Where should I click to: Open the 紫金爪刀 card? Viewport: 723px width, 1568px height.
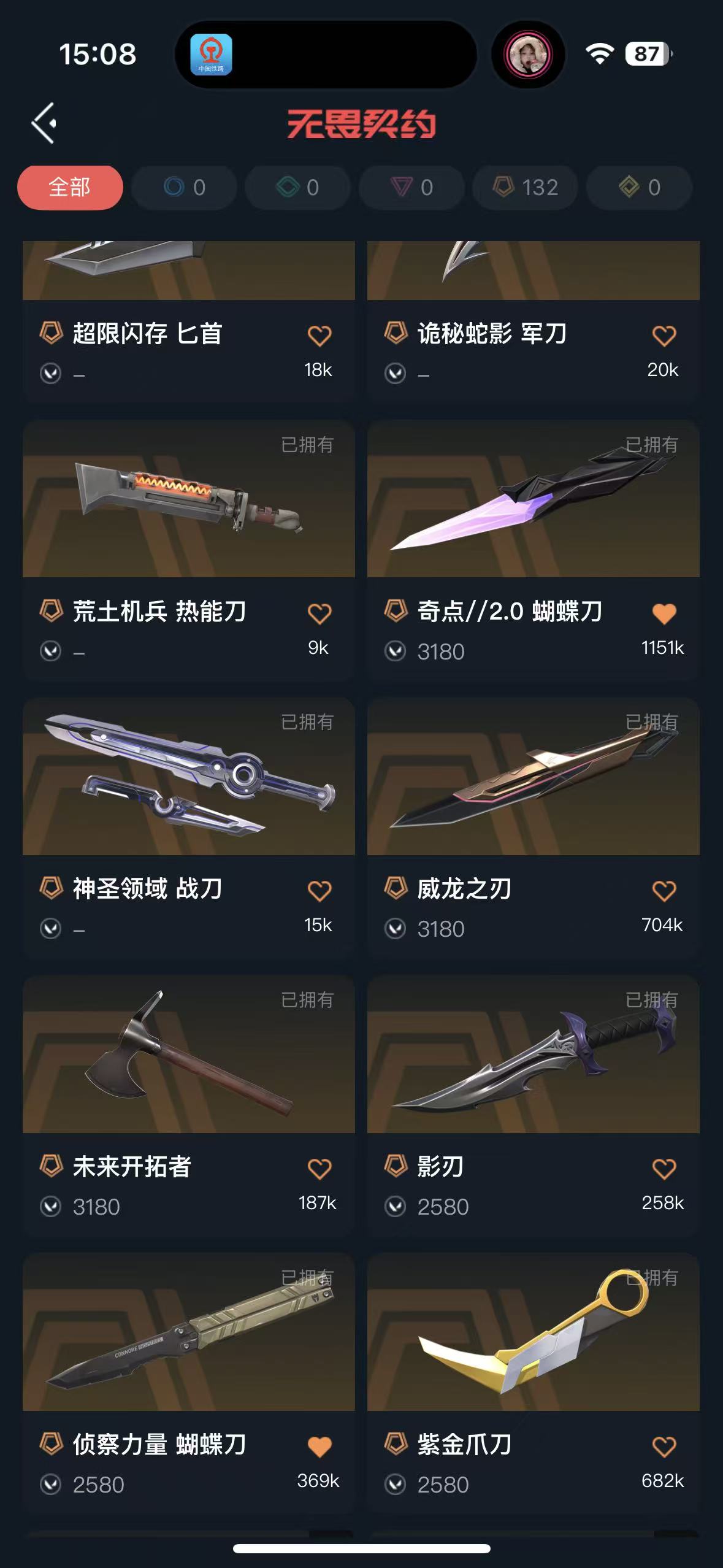pyautogui.click(x=533, y=1333)
